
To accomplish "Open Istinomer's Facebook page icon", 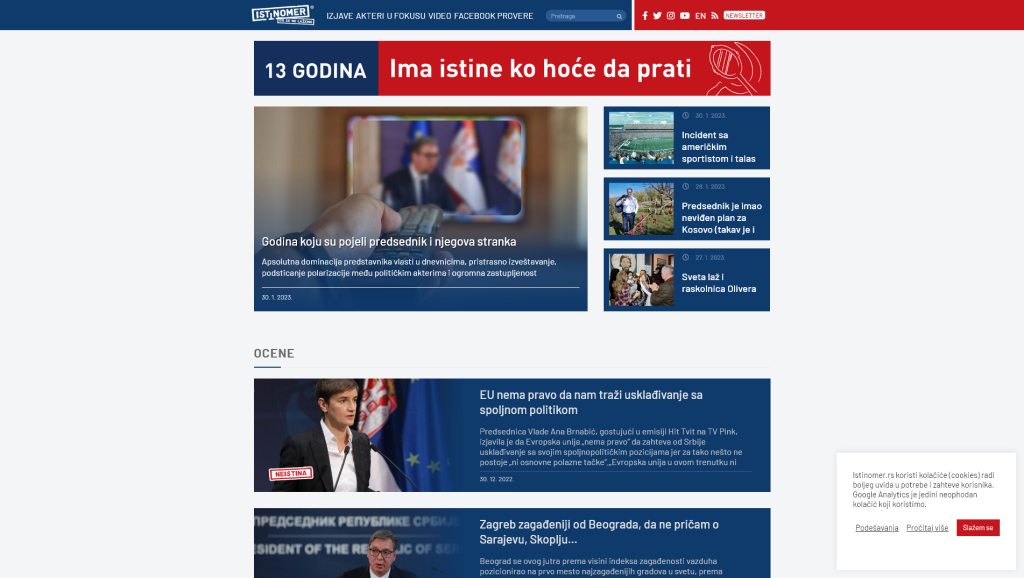I will [x=645, y=16].
